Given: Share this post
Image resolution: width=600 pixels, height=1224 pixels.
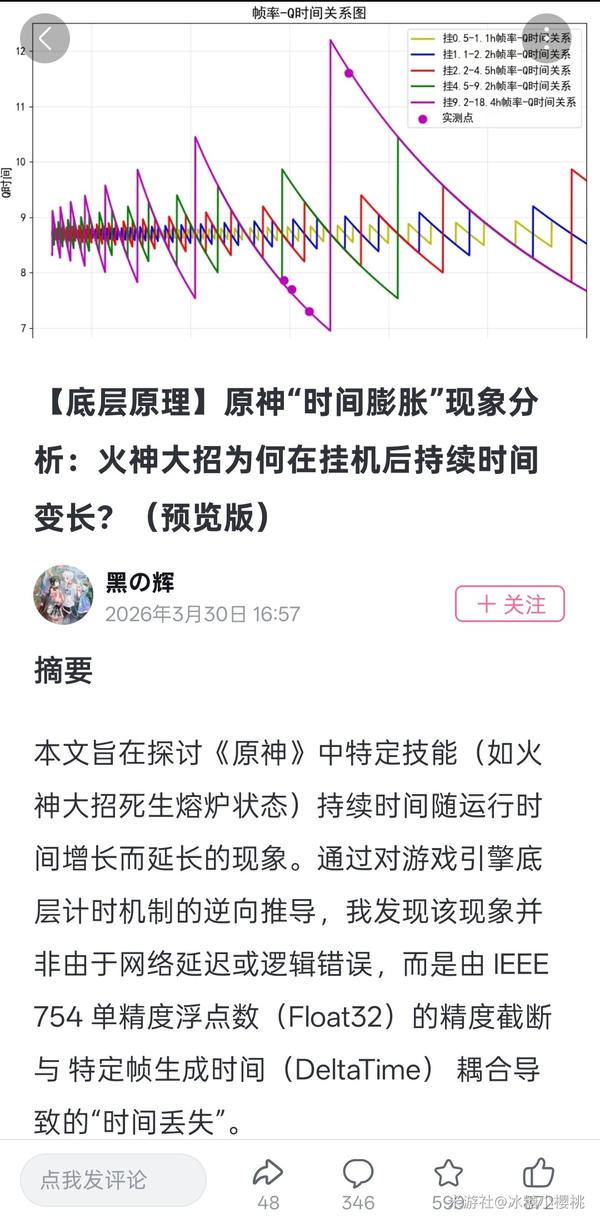Looking at the screenshot, I should pyautogui.click(x=268, y=1174).
